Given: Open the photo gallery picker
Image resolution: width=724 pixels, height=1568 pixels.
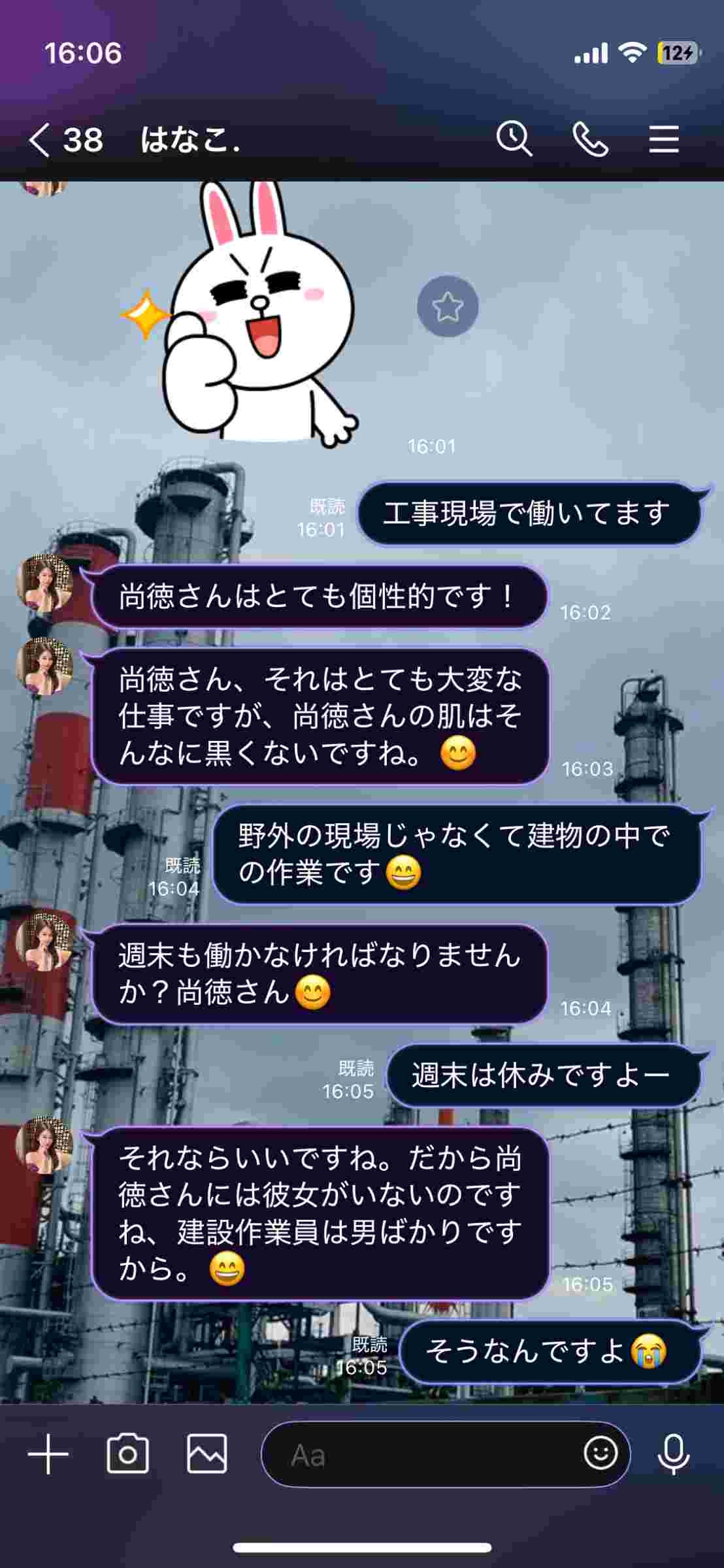Looking at the screenshot, I should [x=207, y=1454].
